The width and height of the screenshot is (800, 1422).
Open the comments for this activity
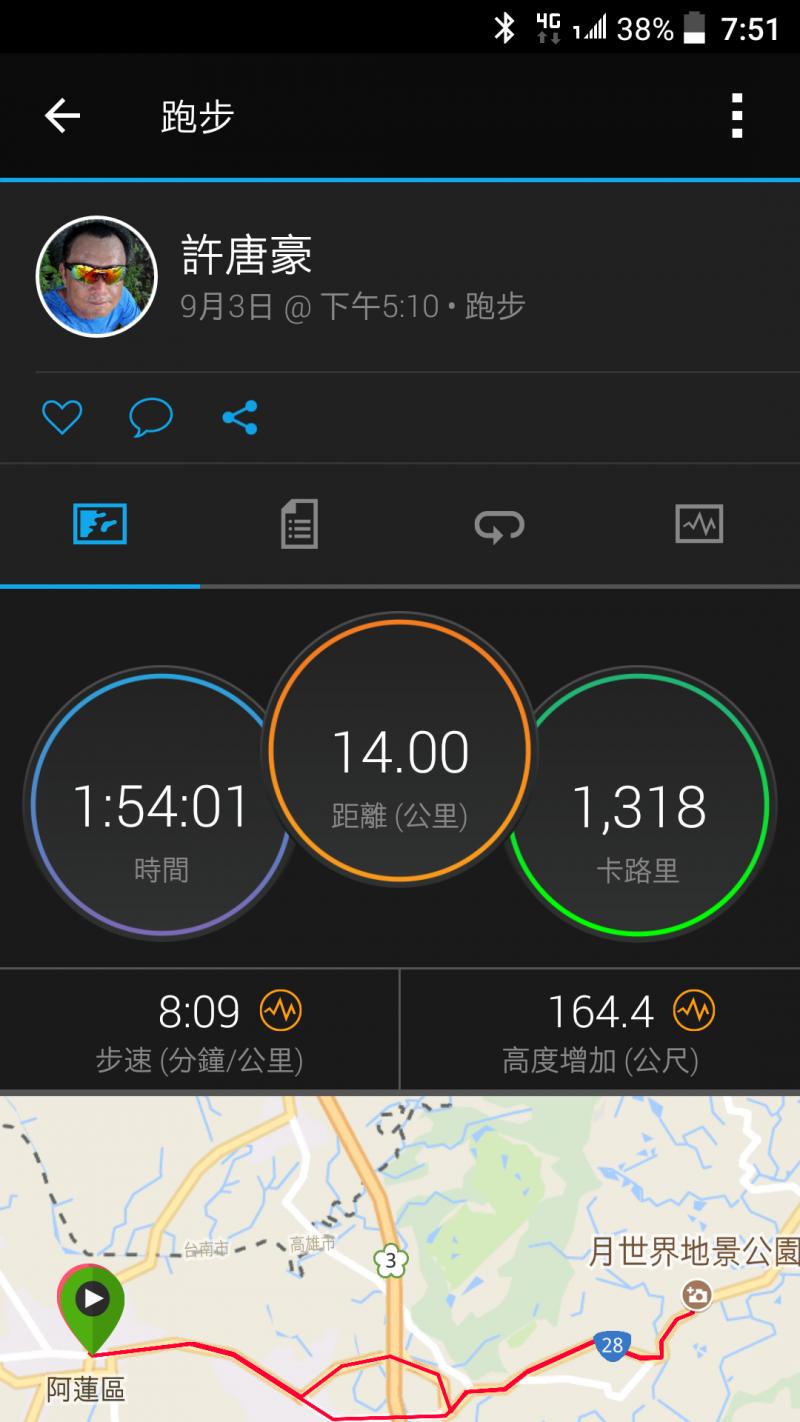click(151, 417)
